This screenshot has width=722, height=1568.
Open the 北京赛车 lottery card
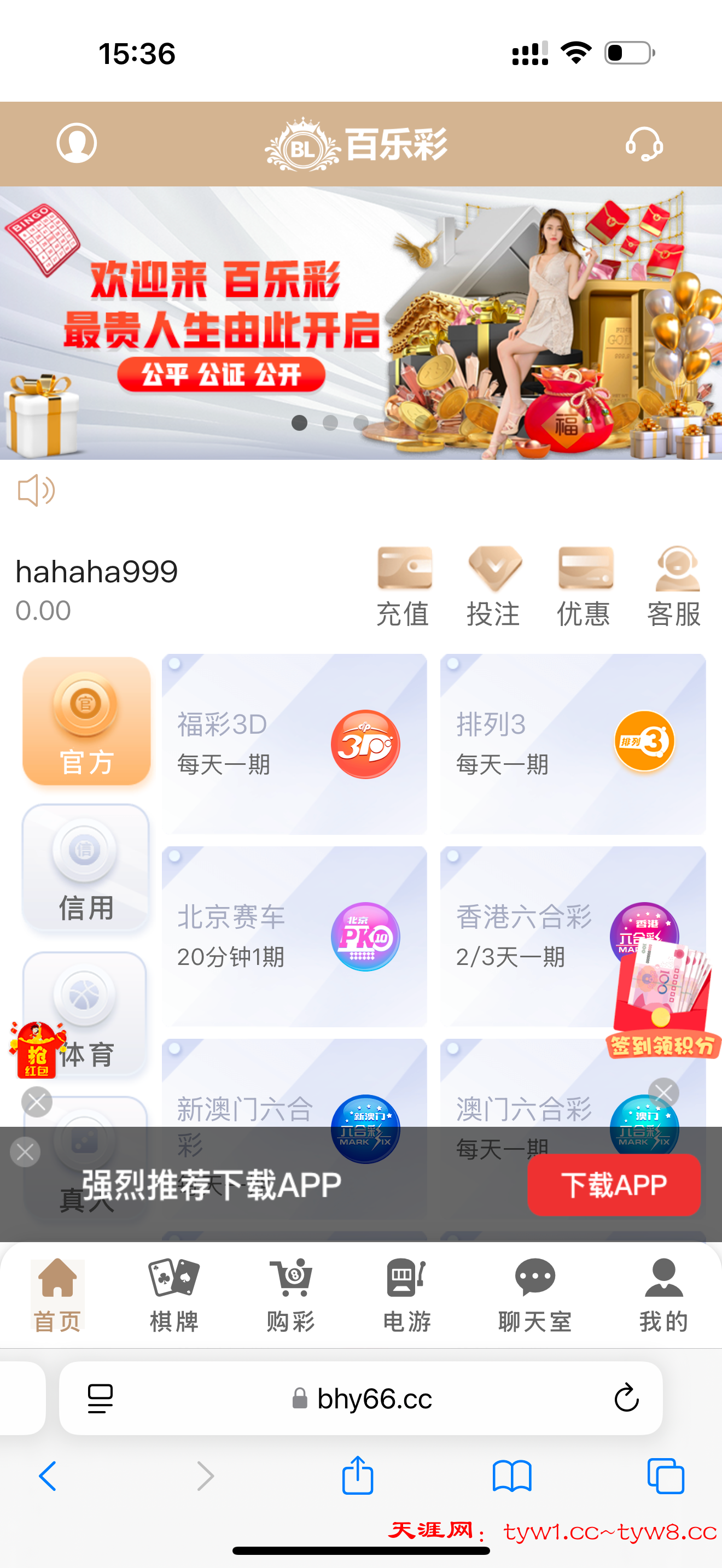294,936
